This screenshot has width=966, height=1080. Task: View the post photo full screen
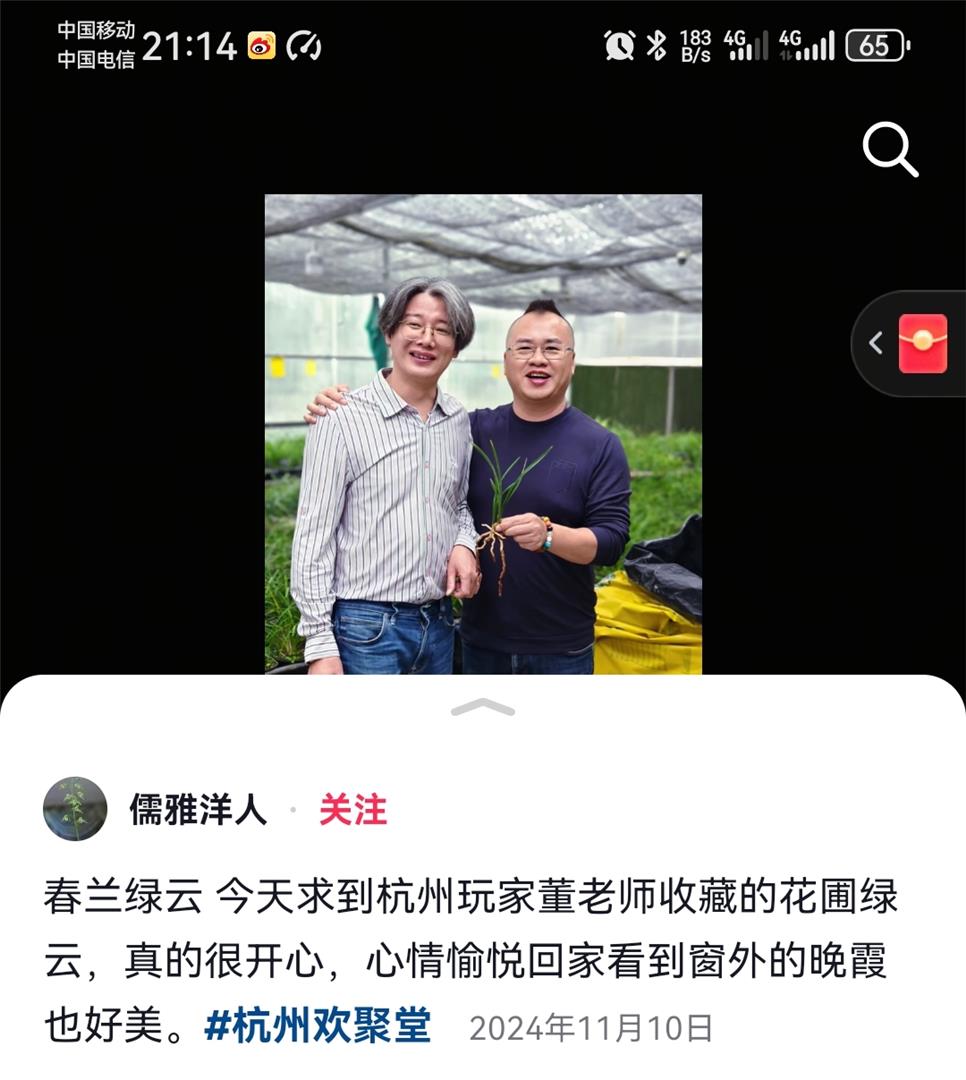click(483, 433)
